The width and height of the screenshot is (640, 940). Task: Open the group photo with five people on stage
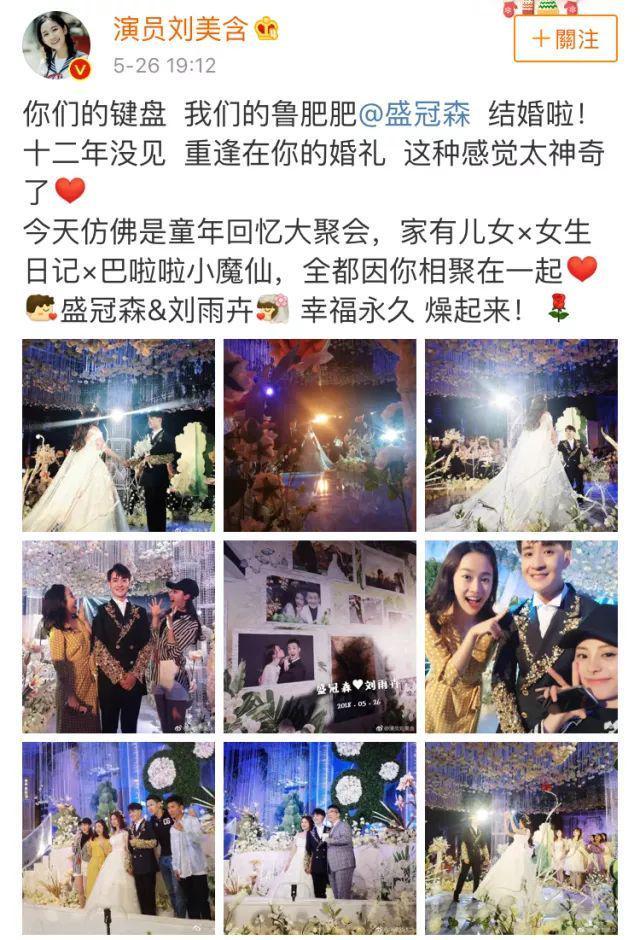coord(118,838)
